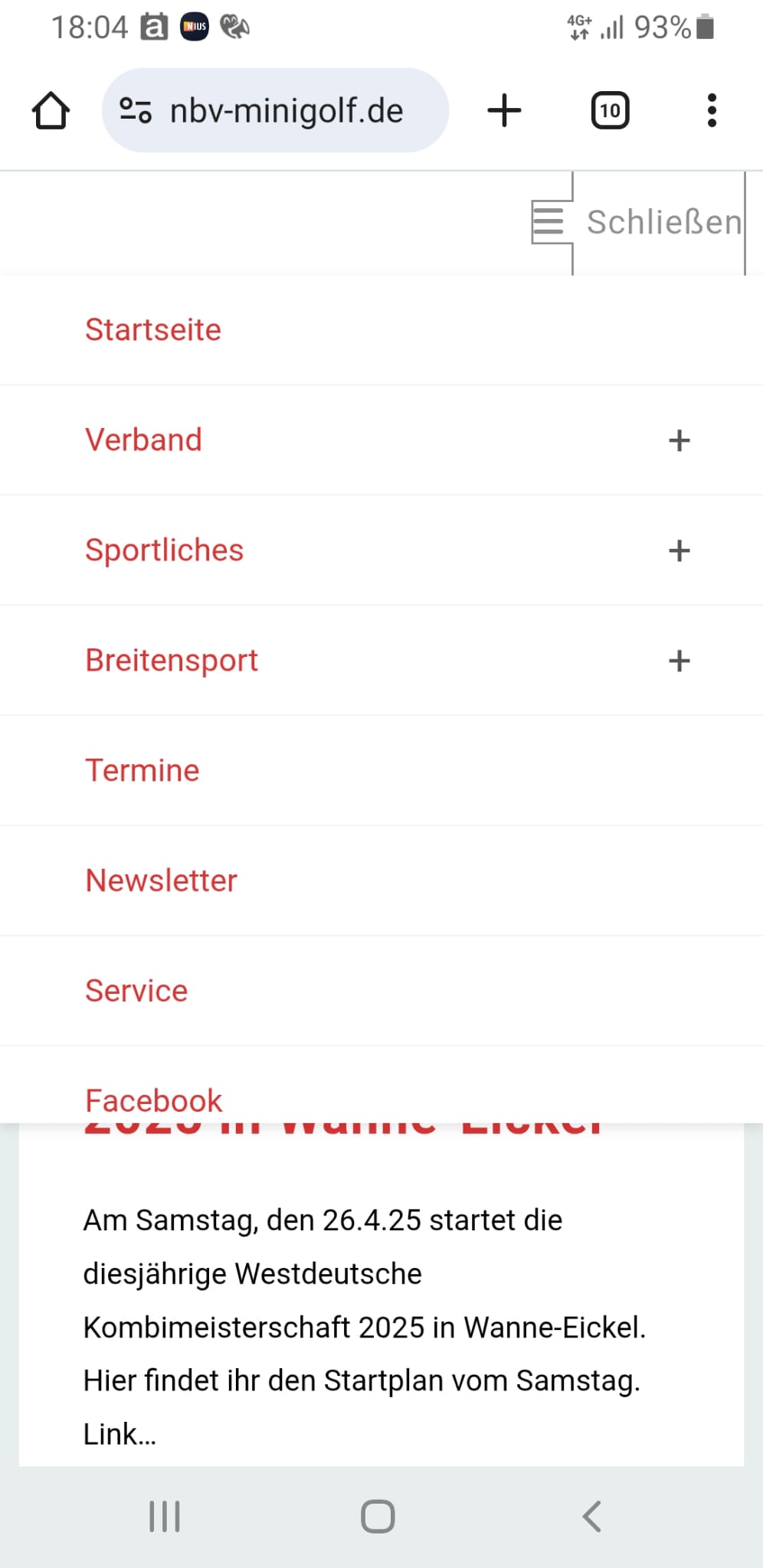Open a new browser tab
Viewport: 763px width, 1568px height.
[x=504, y=110]
